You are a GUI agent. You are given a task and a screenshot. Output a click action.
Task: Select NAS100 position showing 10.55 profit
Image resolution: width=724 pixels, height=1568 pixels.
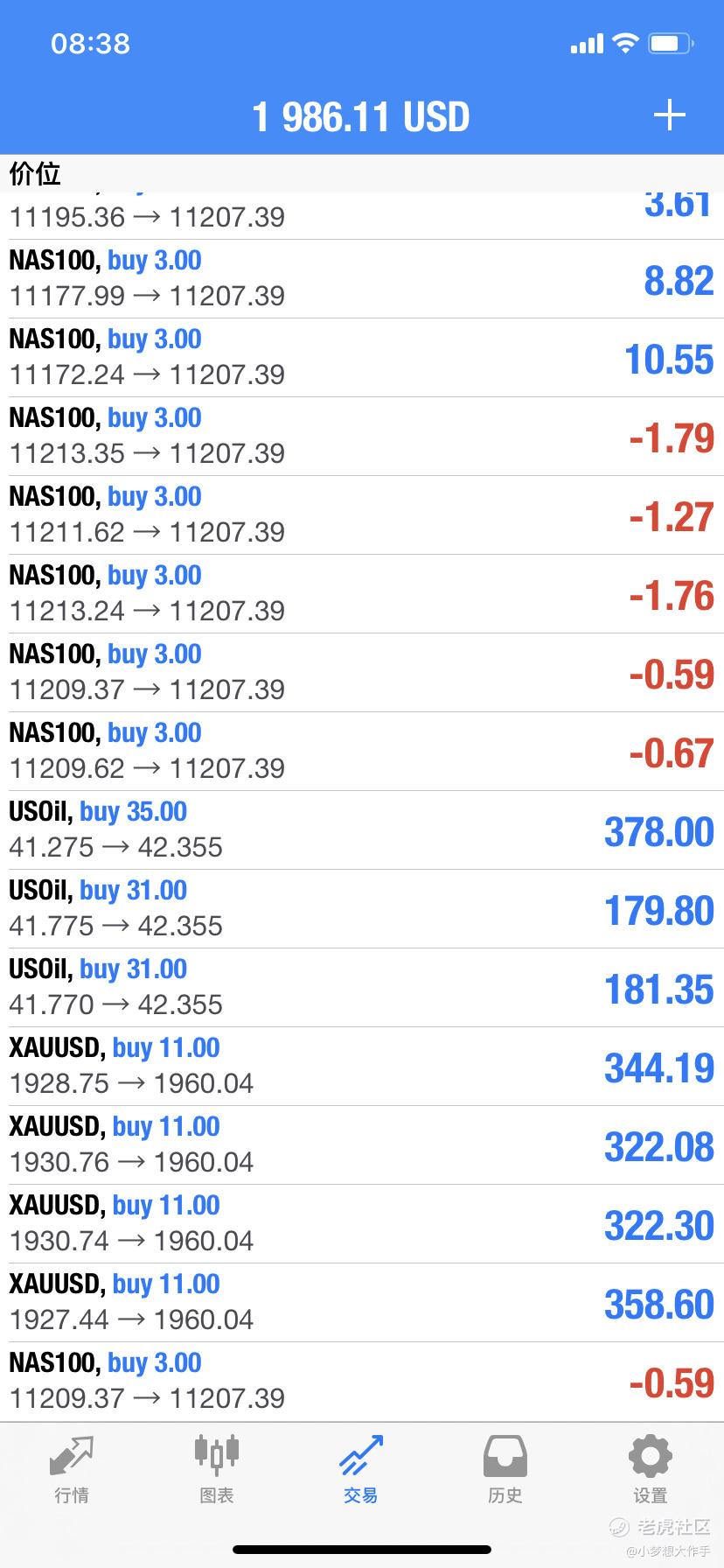tap(362, 358)
